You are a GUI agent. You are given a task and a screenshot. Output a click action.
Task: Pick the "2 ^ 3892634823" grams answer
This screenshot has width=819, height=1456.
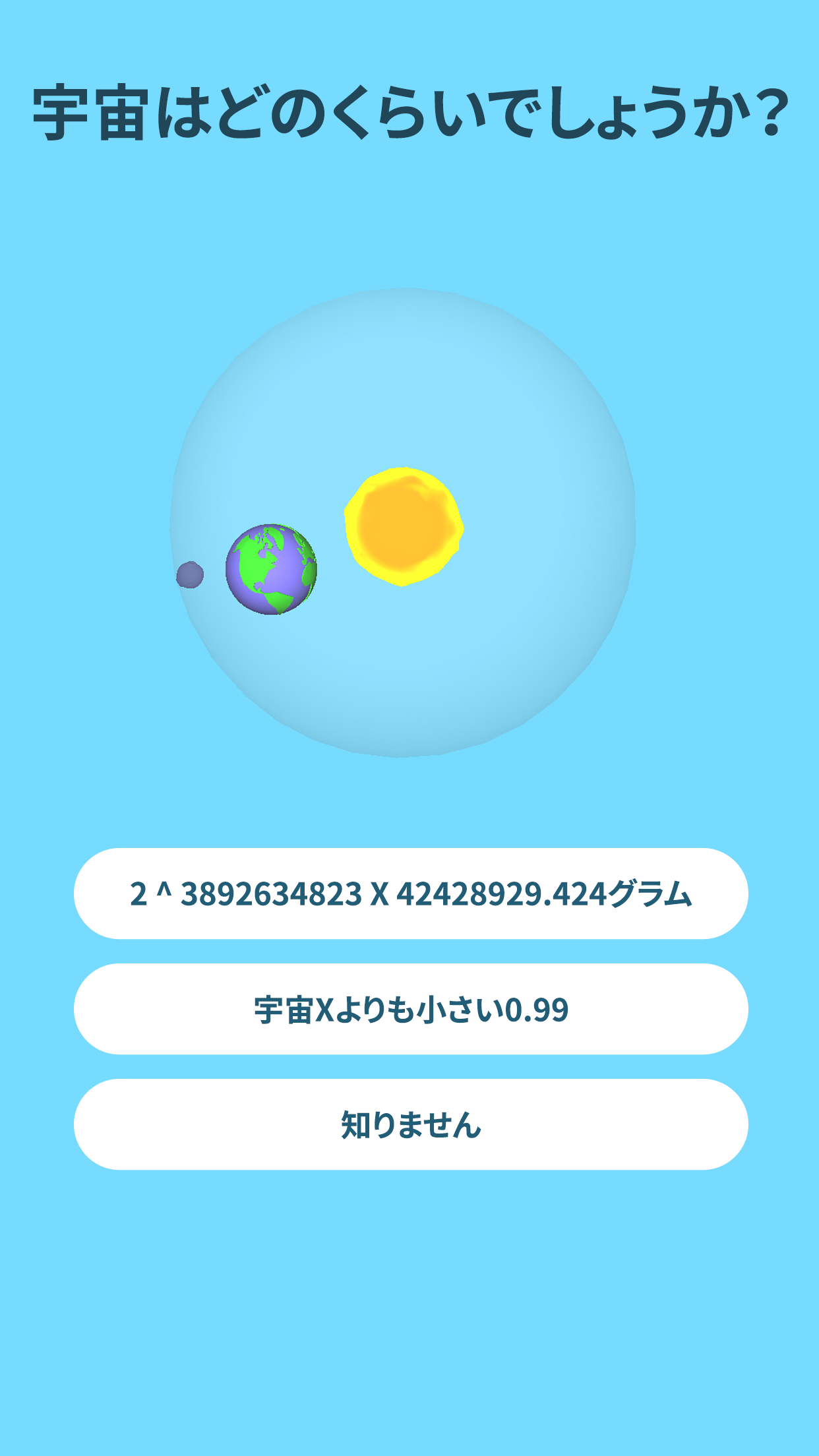coord(409,894)
